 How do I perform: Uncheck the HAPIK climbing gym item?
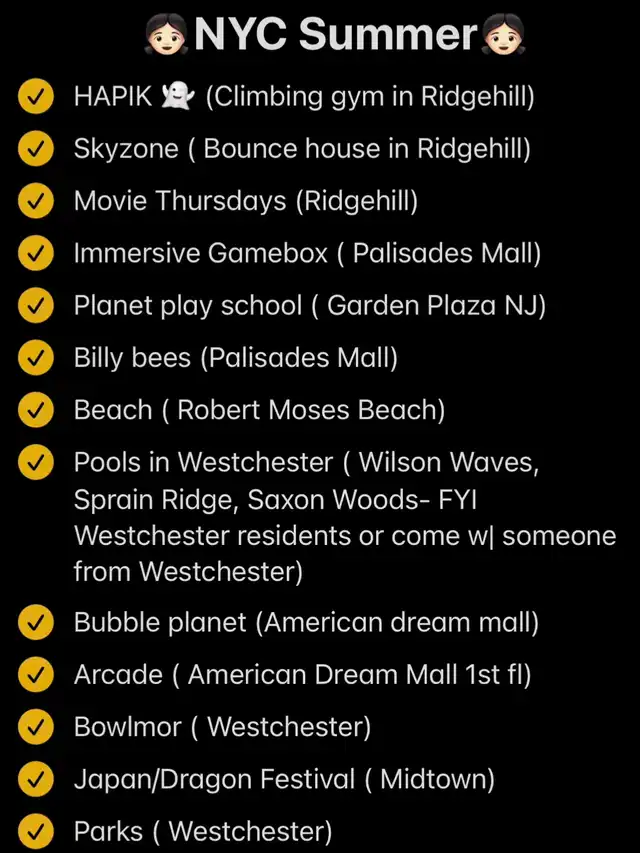coord(36,97)
